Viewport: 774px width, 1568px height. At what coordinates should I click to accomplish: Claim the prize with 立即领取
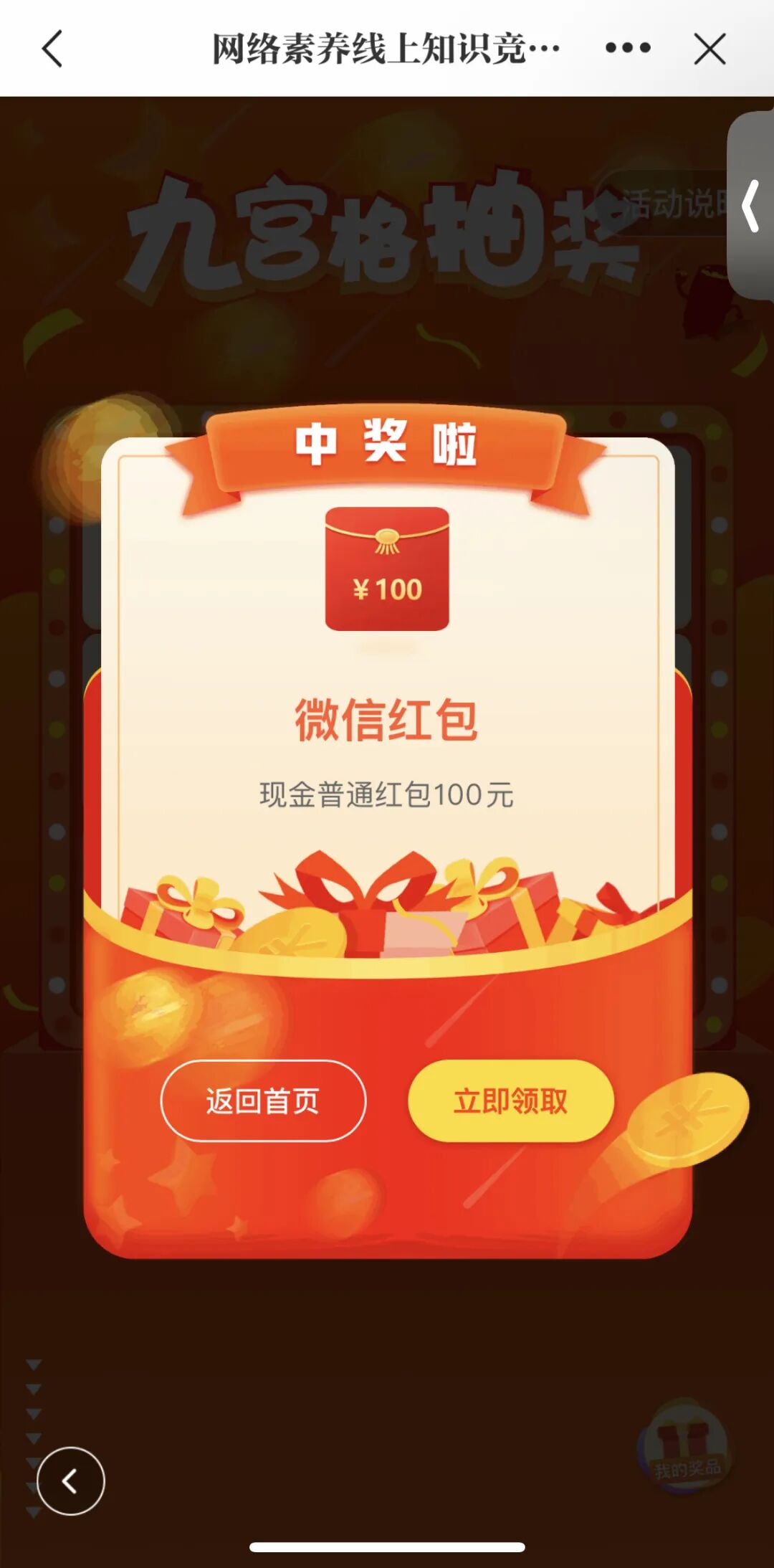click(510, 1101)
